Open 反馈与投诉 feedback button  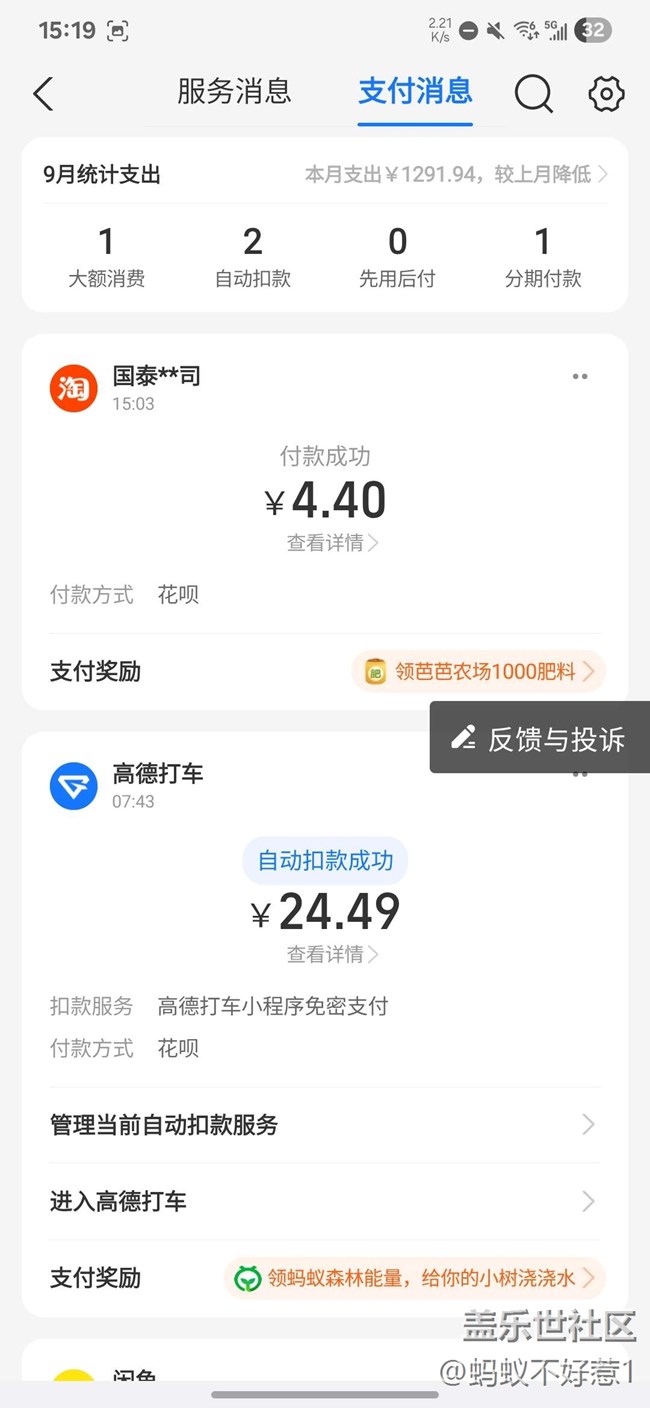pyautogui.click(x=540, y=738)
